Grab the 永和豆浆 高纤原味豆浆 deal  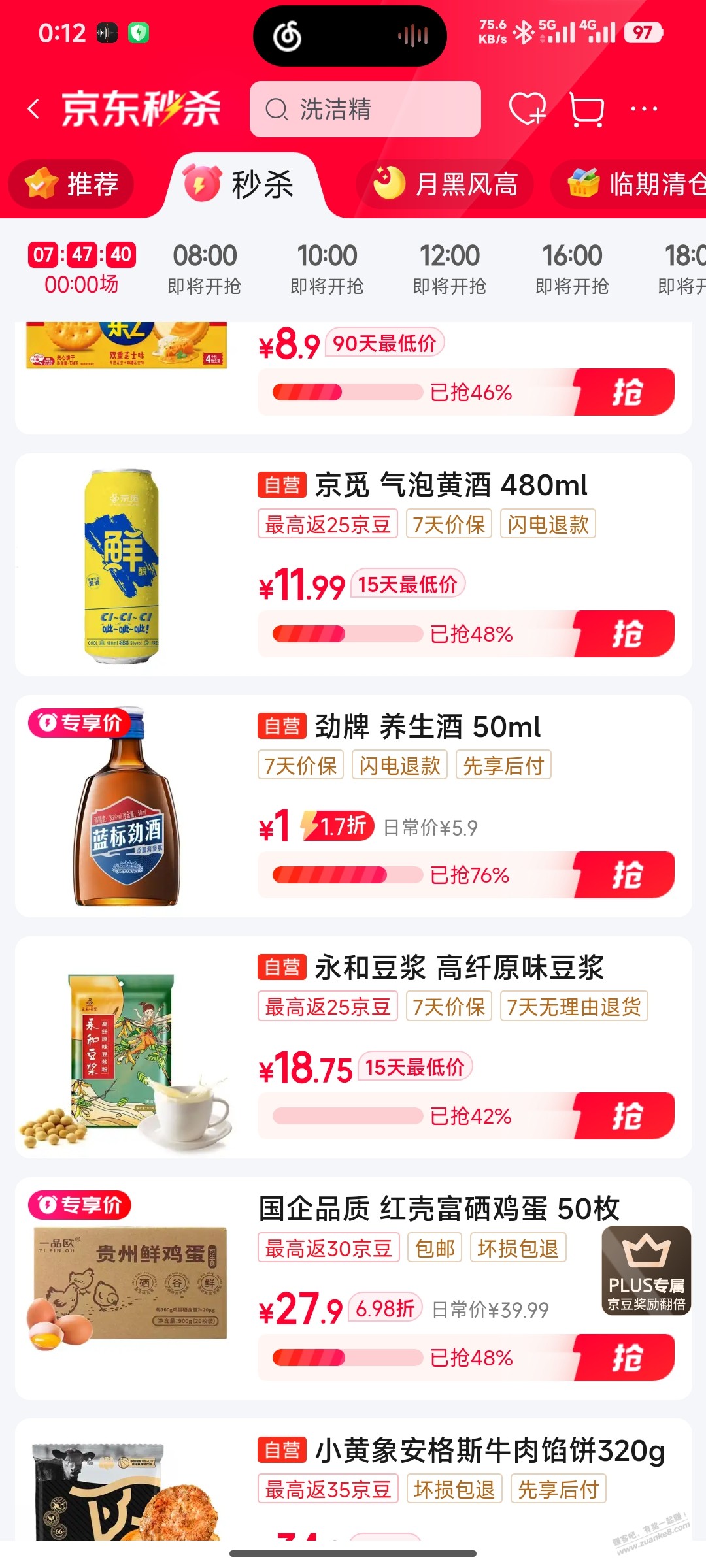625,1116
